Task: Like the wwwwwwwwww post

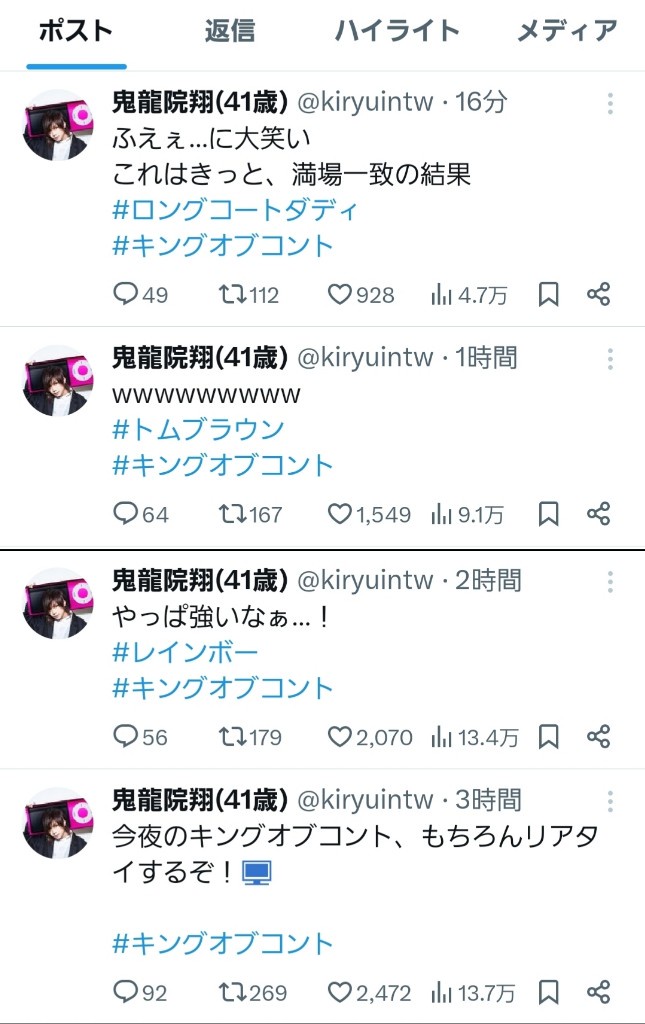Action: [341, 515]
